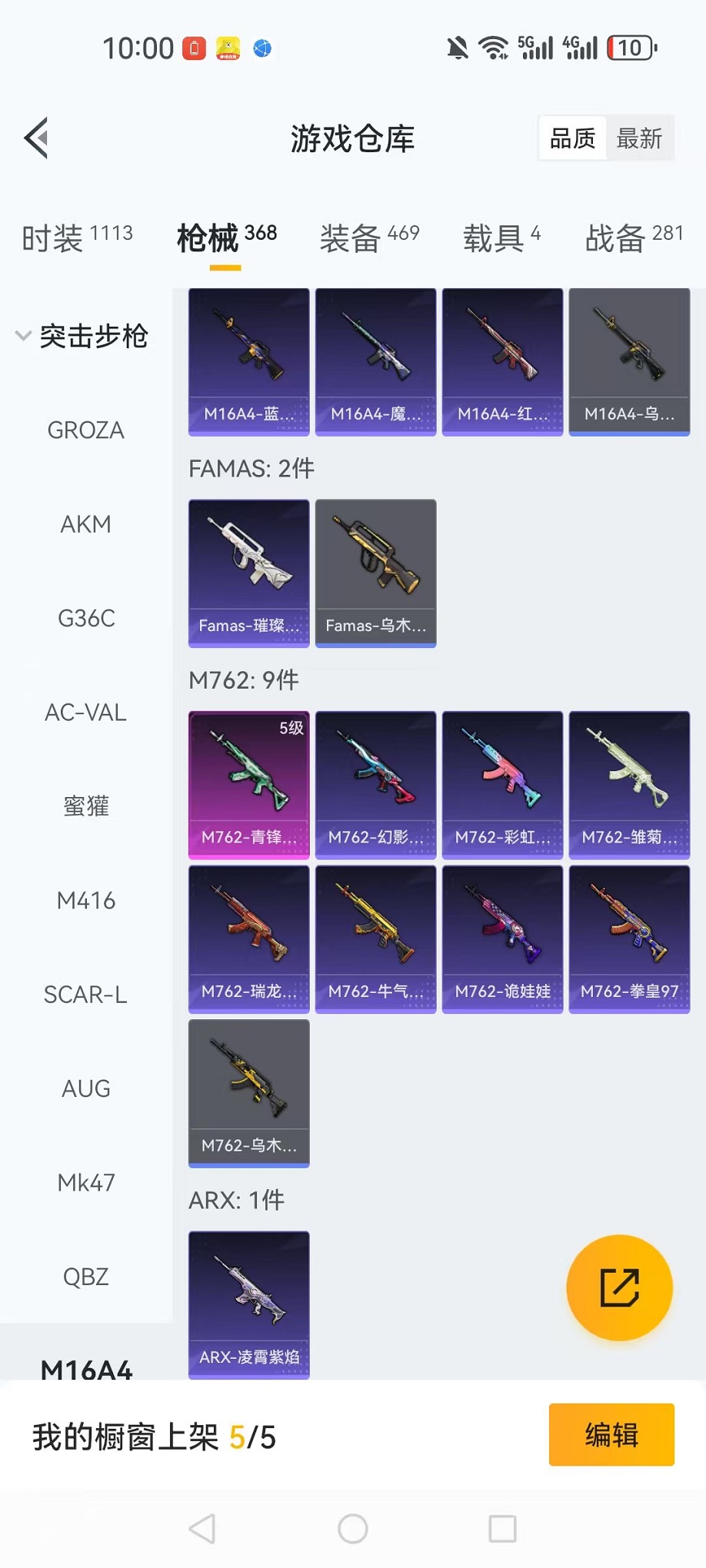Sort items by 最新
The height and width of the screenshot is (1568, 706).
click(639, 138)
